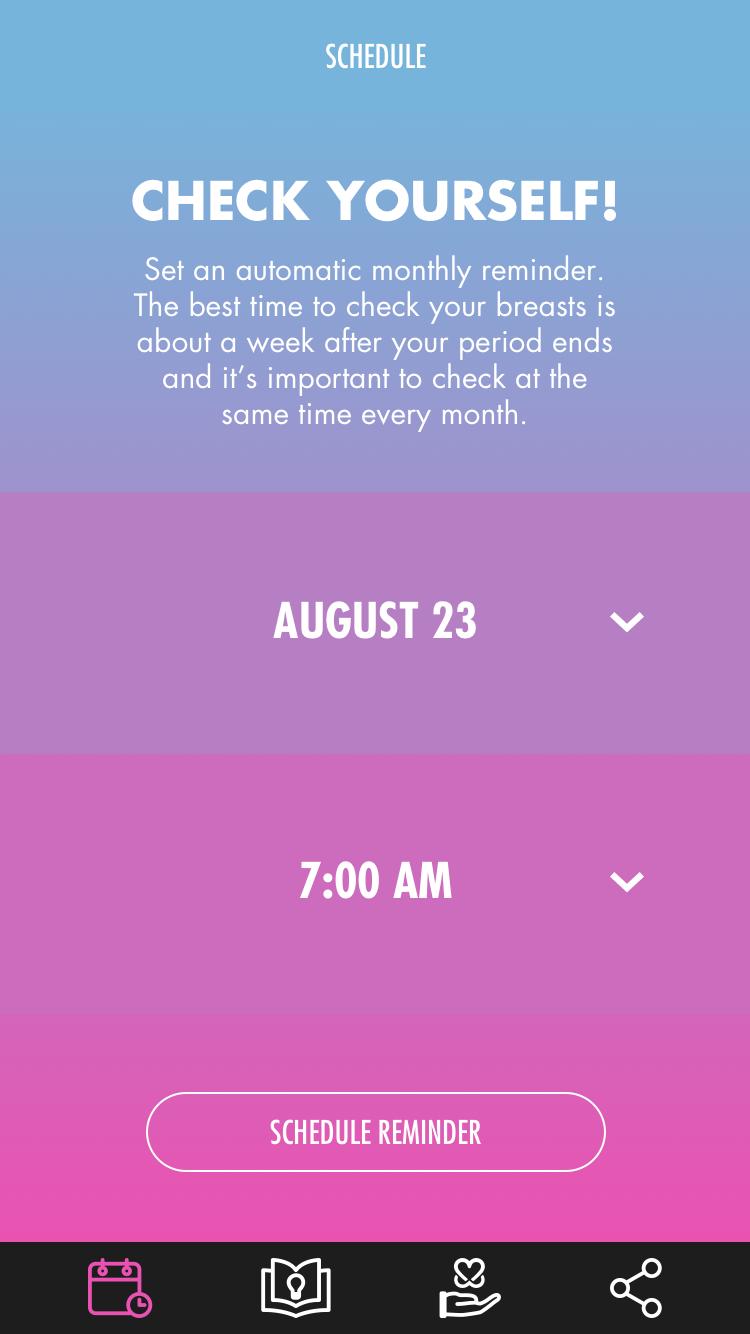Open the heart in hand tab
Screen dimensions: 750x1334
coord(469,1287)
